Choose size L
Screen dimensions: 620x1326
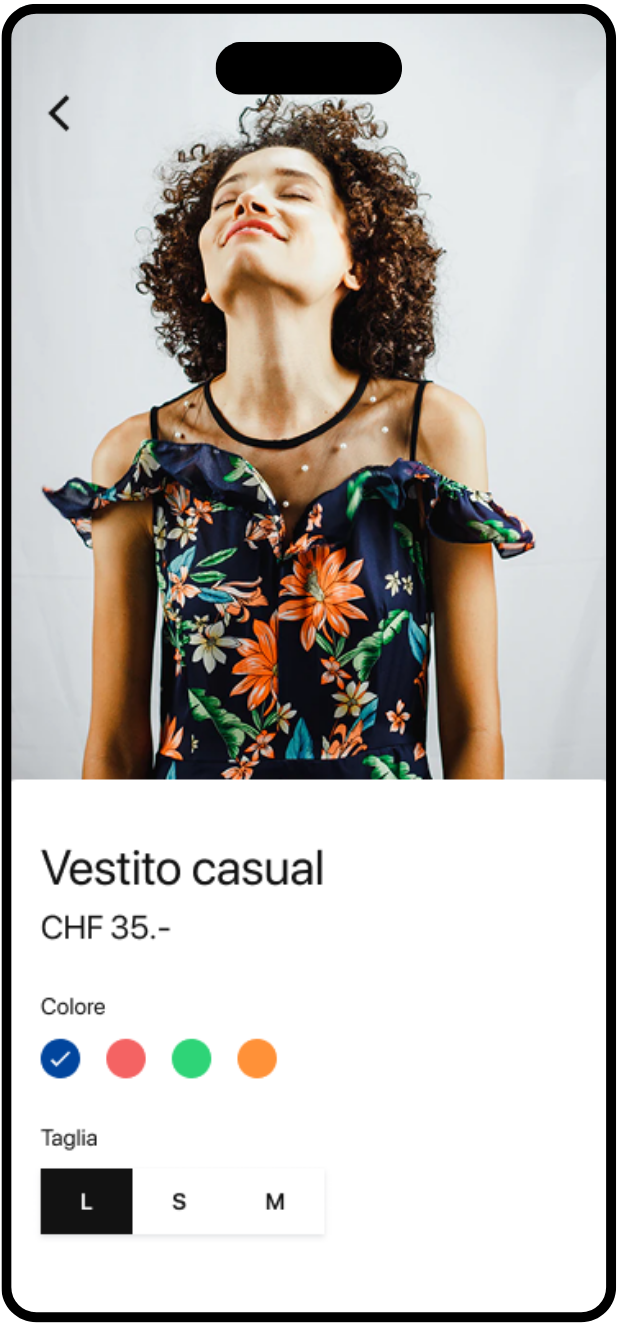(x=86, y=1201)
